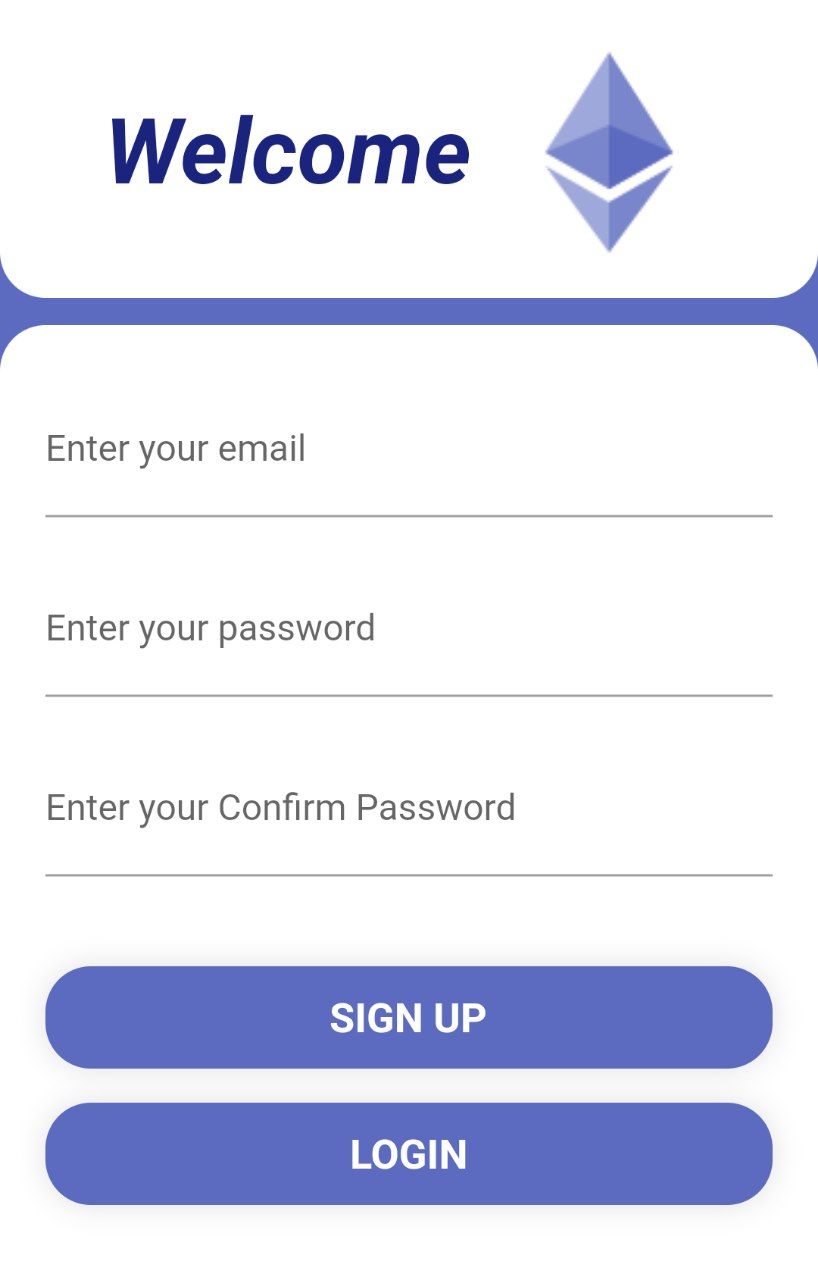Click the Enter your Confirm Password label
818x1280 pixels.
click(x=280, y=808)
